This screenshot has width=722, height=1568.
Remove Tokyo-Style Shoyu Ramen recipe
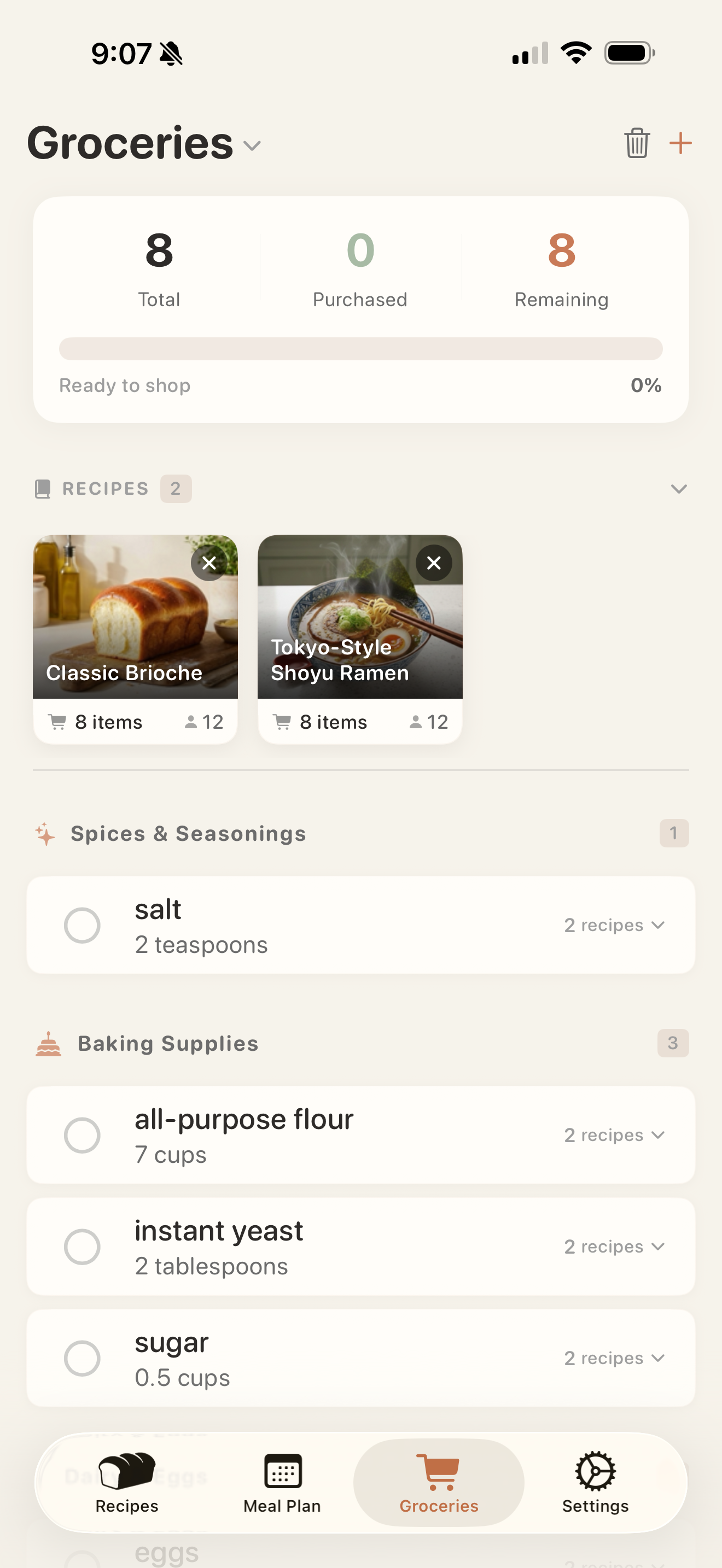coord(433,563)
